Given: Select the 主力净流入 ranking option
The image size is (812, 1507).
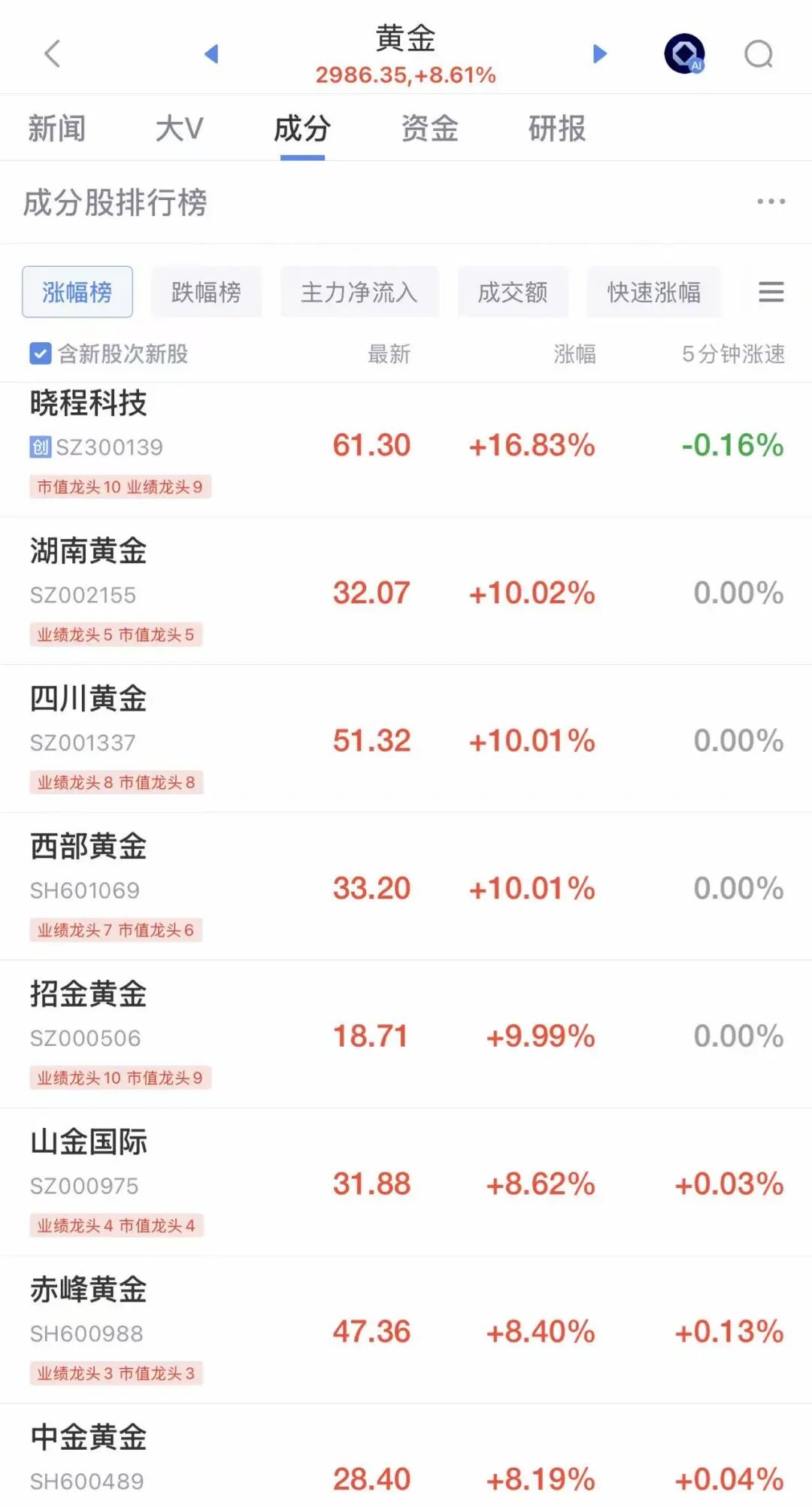Looking at the screenshot, I should 359,293.
